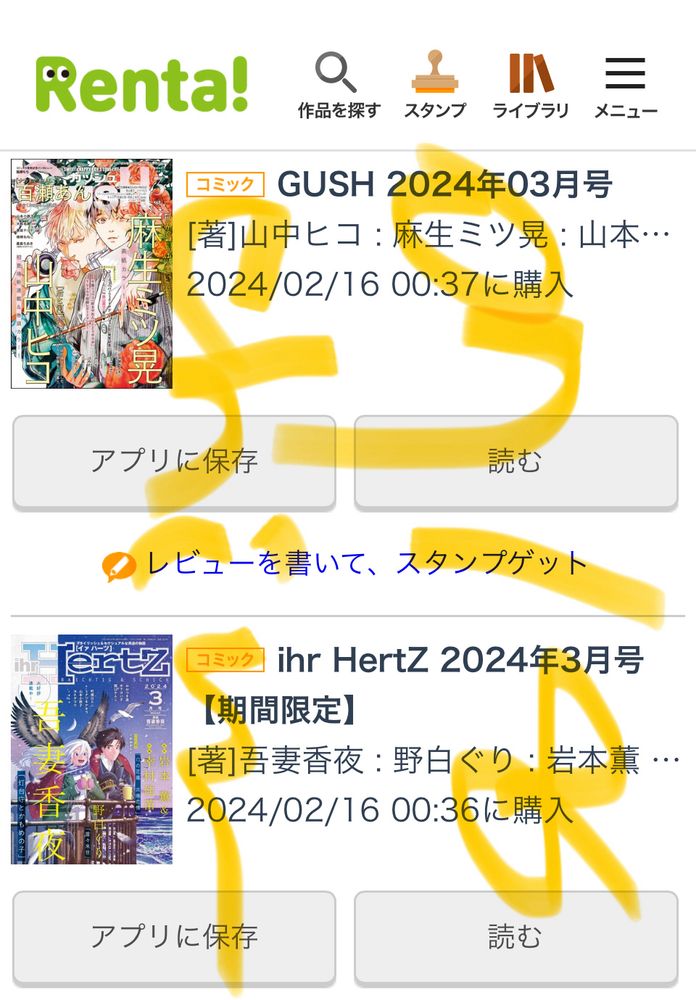This screenshot has height=1000, width=696.
Task: Open ihr HertZ 2024年3月号 cover thumbnail
Action: [92, 749]
